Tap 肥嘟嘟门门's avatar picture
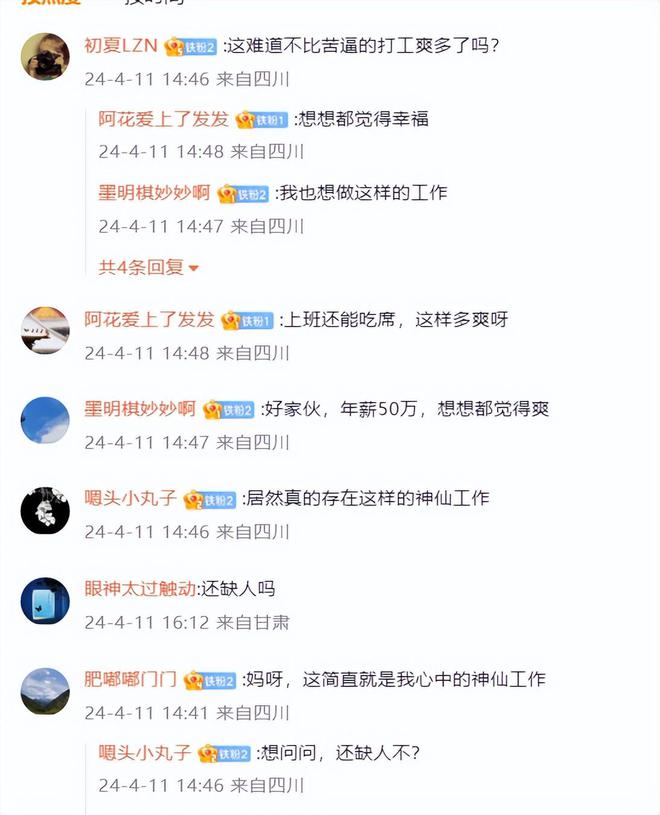Screen dimensions: 660x815 [45, 691]
